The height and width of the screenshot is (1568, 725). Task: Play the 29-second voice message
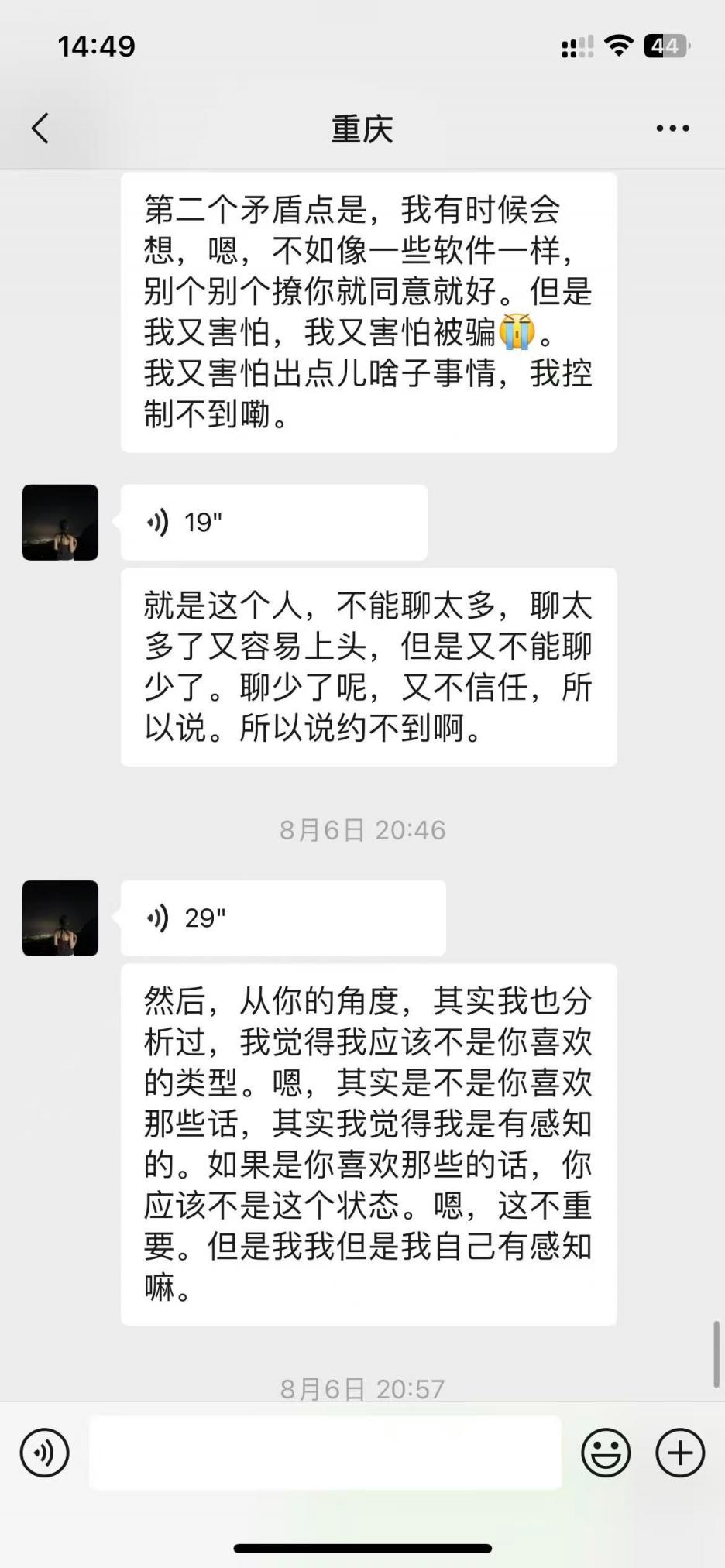coord(283,918)
